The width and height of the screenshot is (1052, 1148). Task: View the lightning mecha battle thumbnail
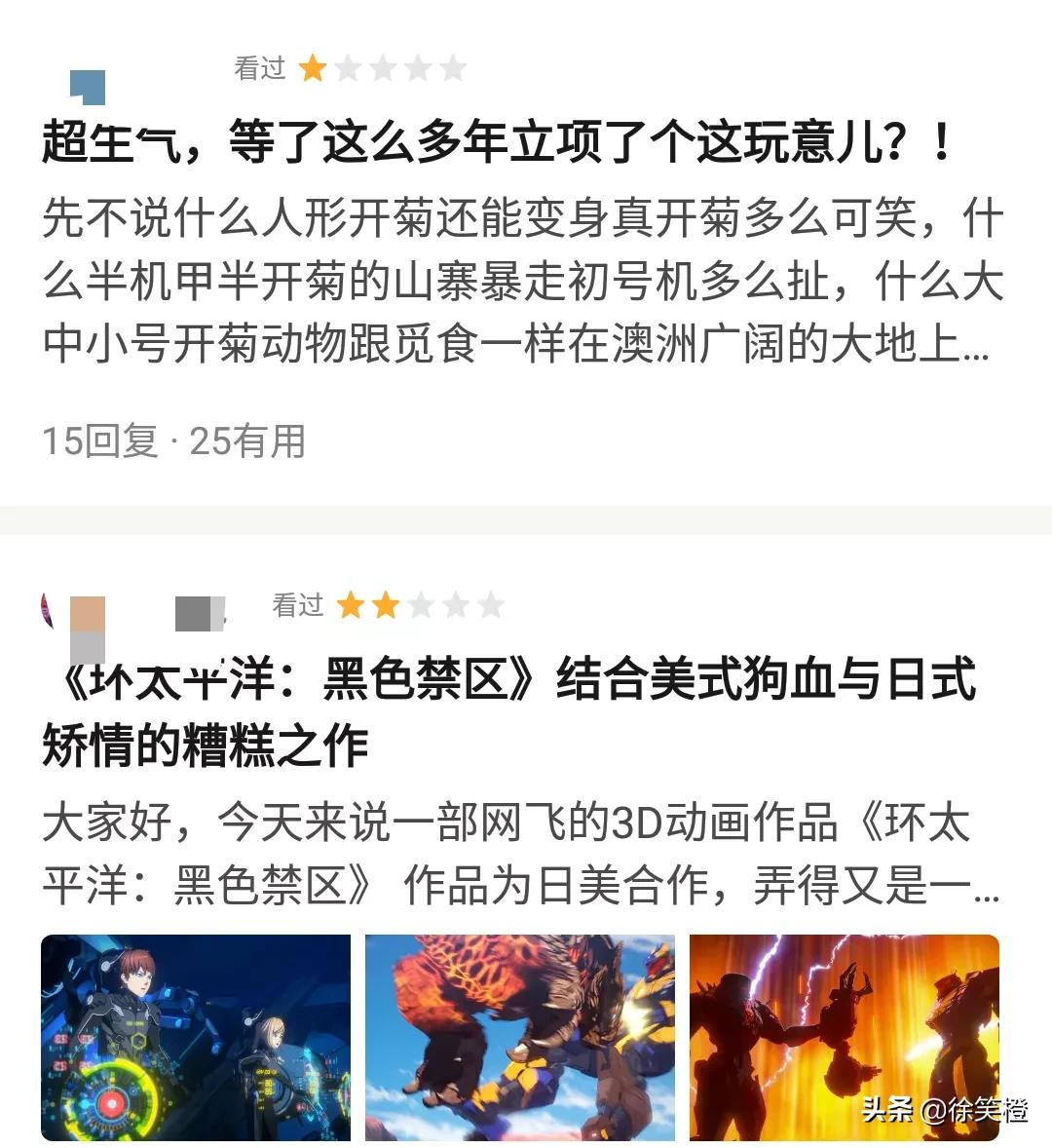(844, 1037)
